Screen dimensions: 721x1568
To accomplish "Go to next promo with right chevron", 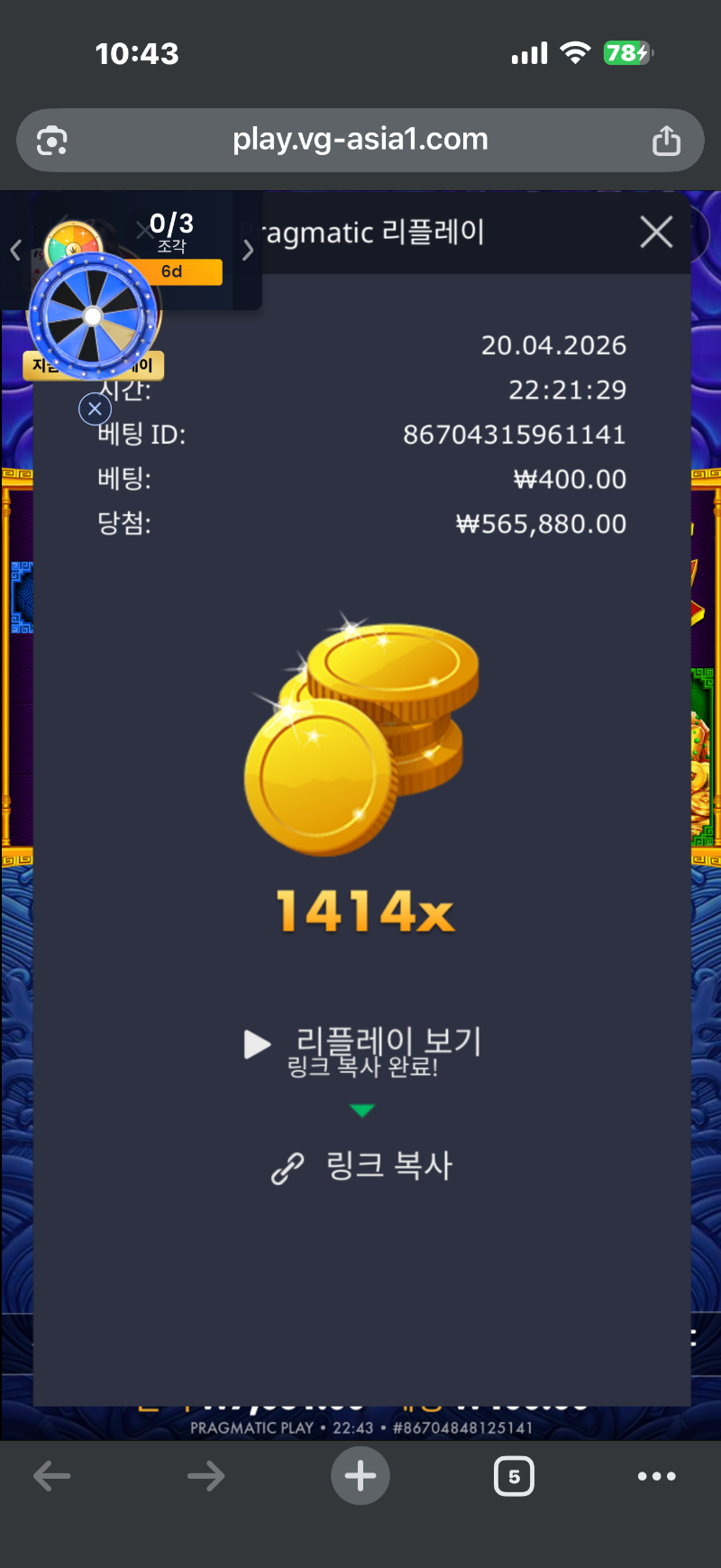I will point(248,250).
